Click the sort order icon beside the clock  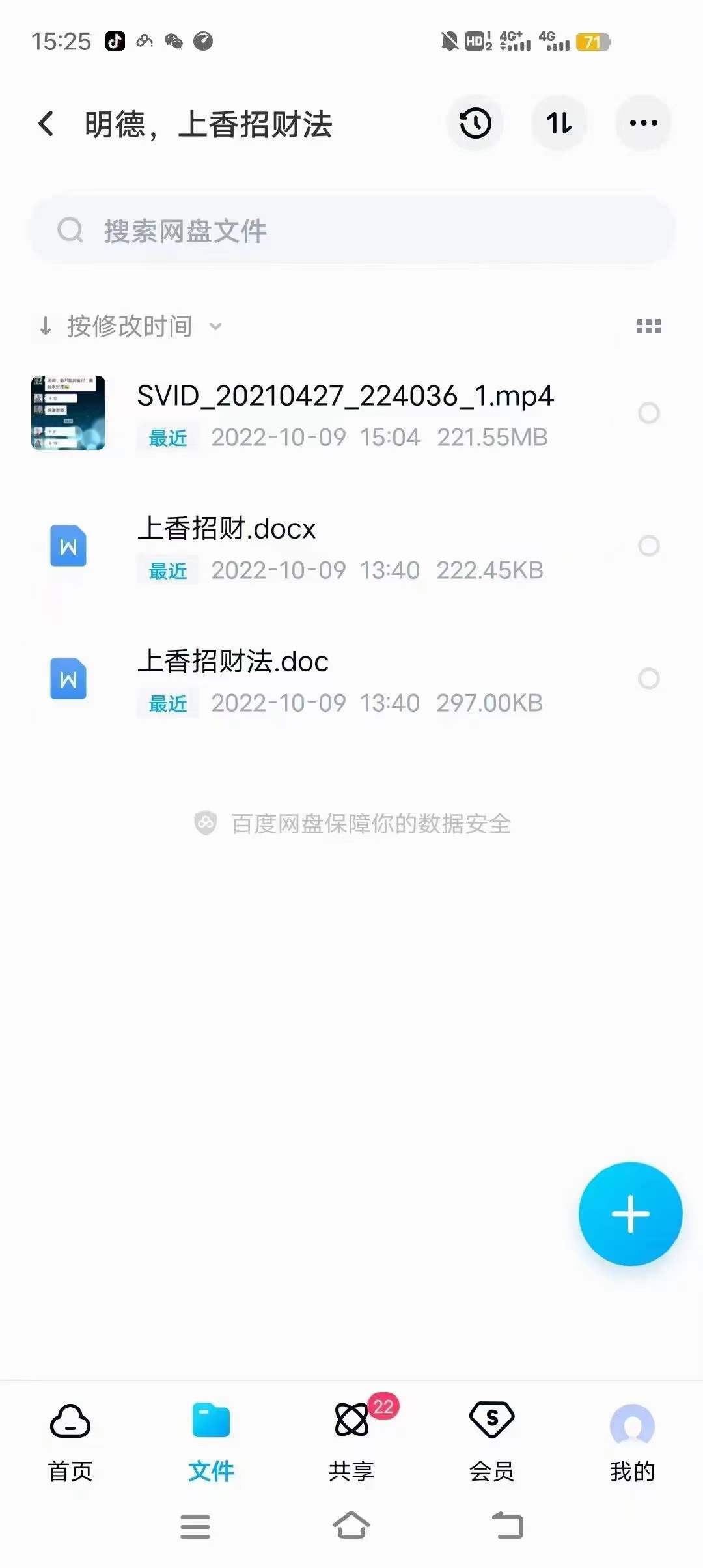click(x=559, y=124)
